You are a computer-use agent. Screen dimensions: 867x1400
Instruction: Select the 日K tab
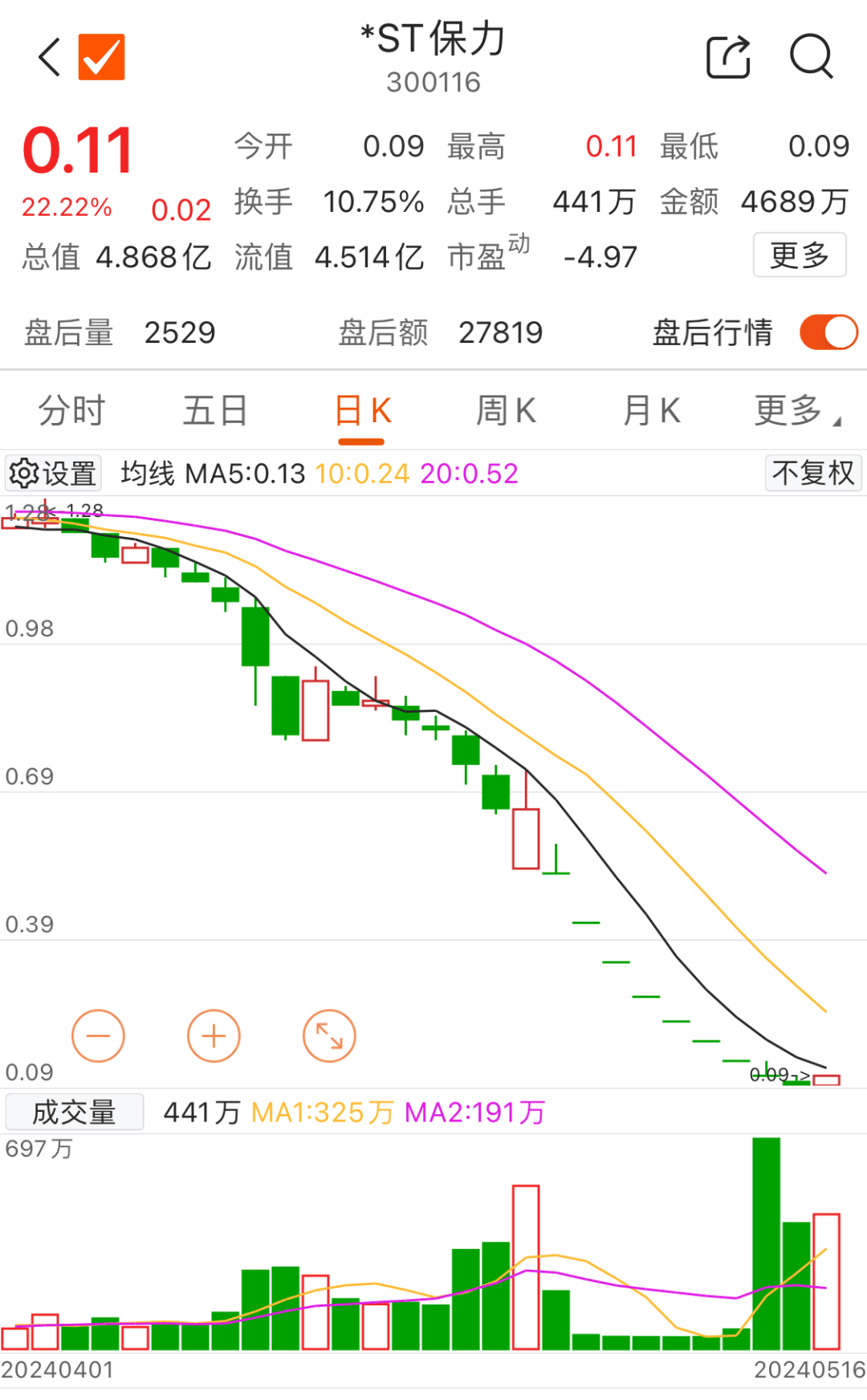click(362, 411)
